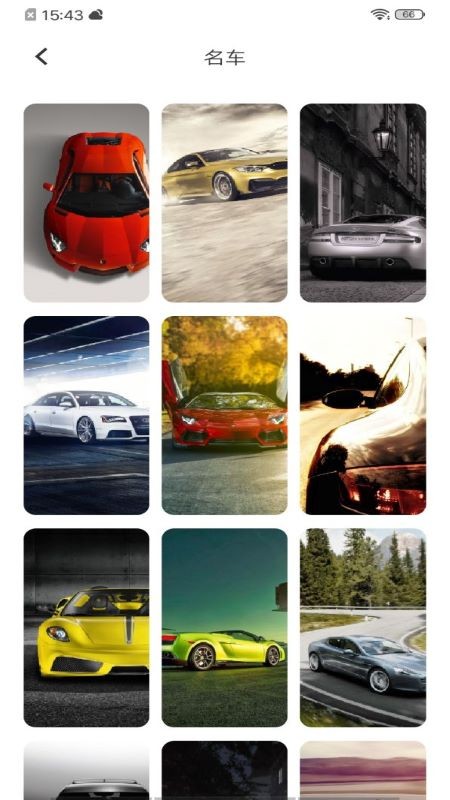Go back from the 名车 page

pos(41,57)
